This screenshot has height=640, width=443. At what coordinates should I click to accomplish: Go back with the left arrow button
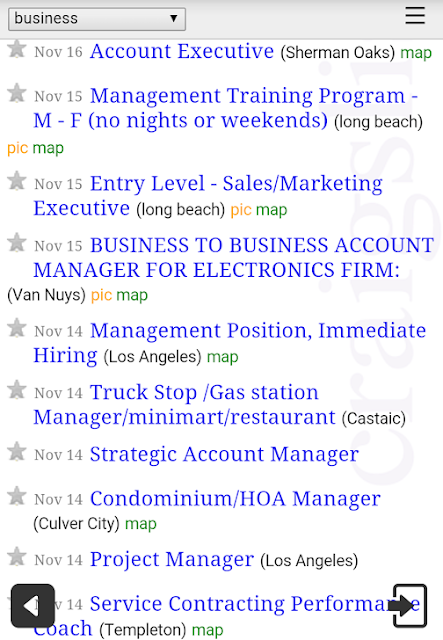point(33,606)
